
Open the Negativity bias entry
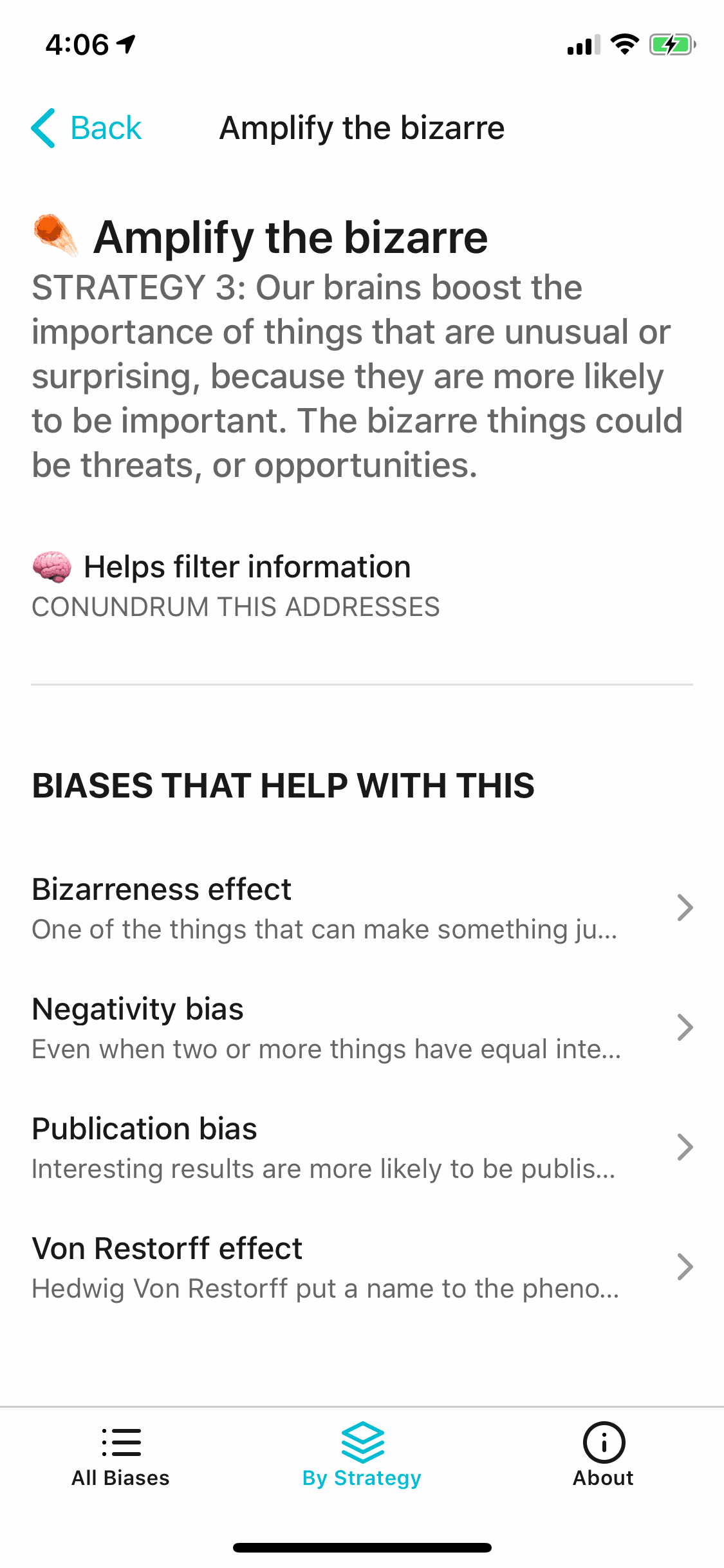(x=362, y=1028)
